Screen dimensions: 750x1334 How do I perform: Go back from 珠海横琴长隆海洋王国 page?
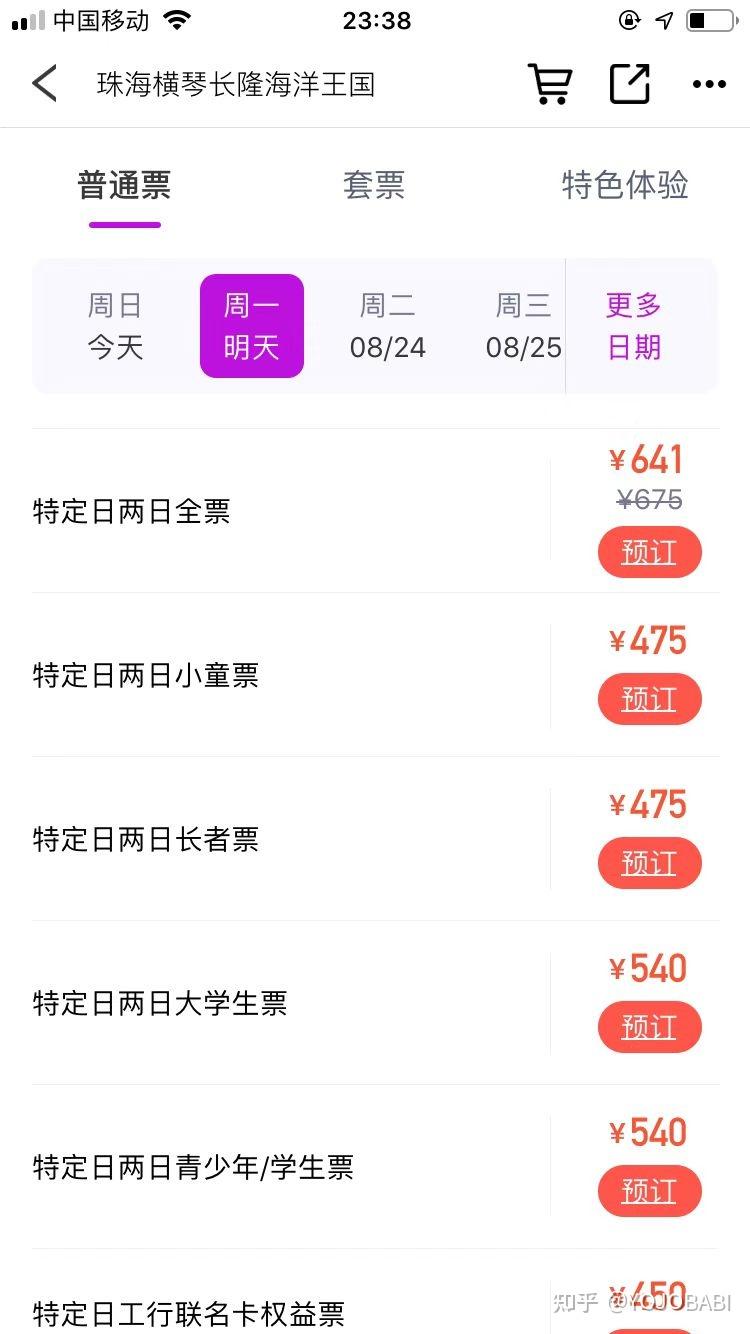(x=45, y=84)
